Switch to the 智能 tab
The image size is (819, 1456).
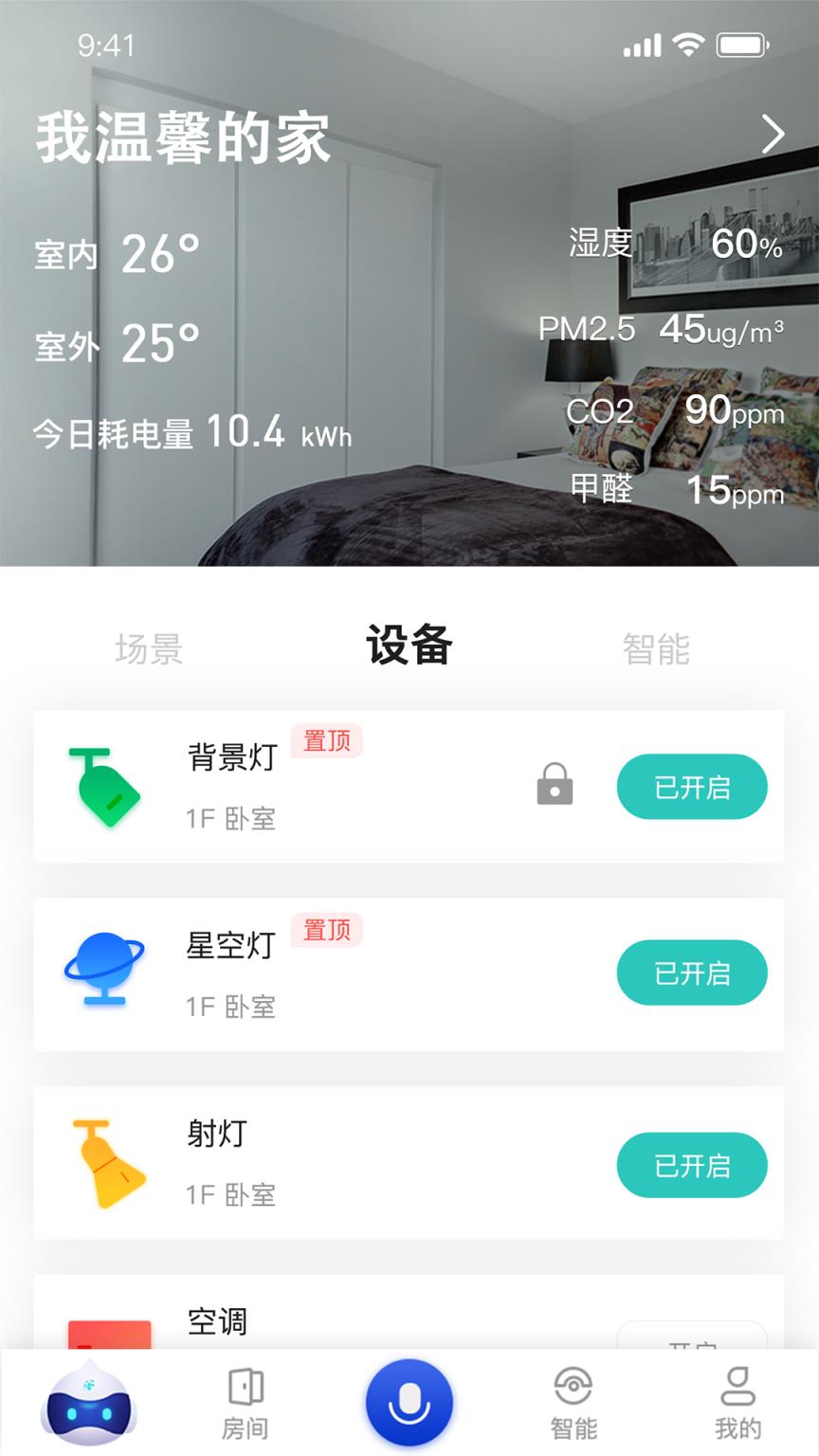click(657, 649)
